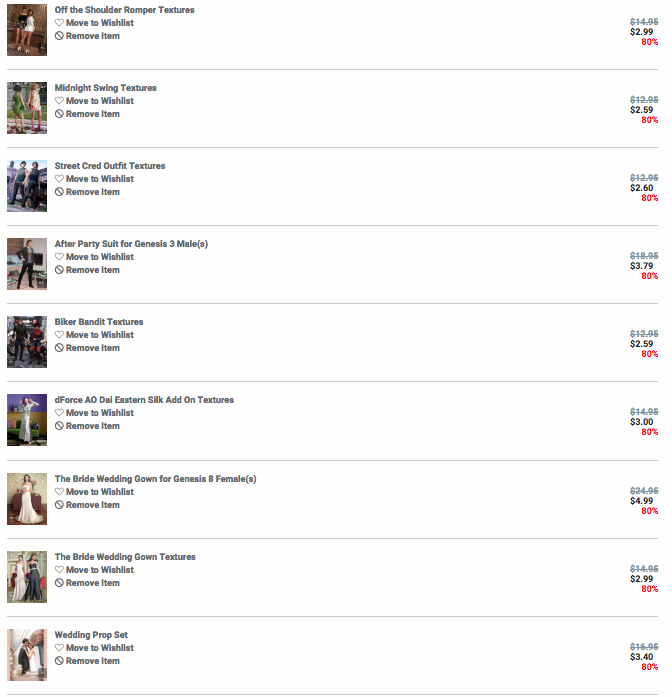Open the Biker Bandit Textures thumbnail
This screenshot has width=672, height=697.
27,342
